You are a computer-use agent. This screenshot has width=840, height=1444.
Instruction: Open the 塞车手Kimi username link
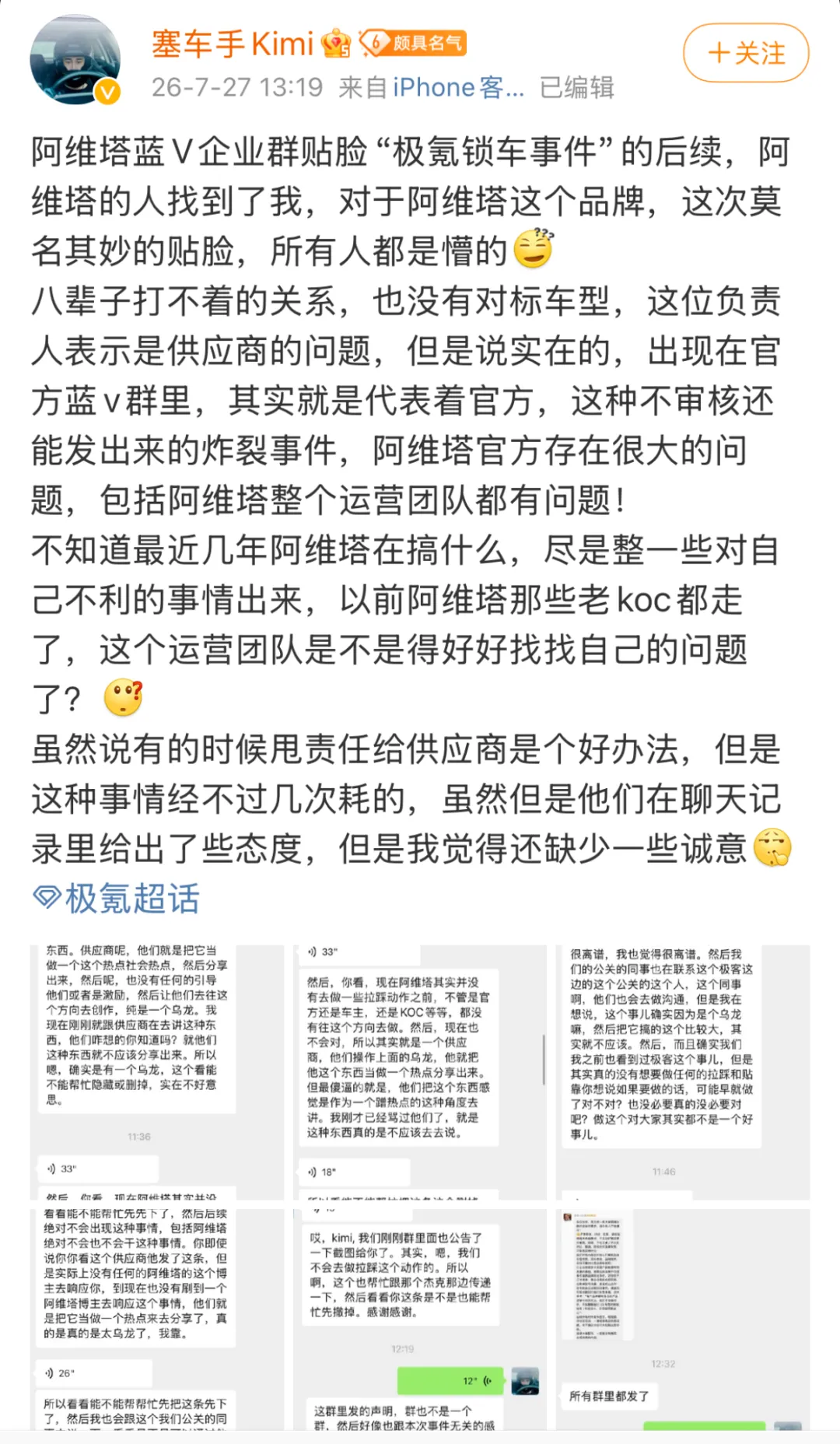232,44
